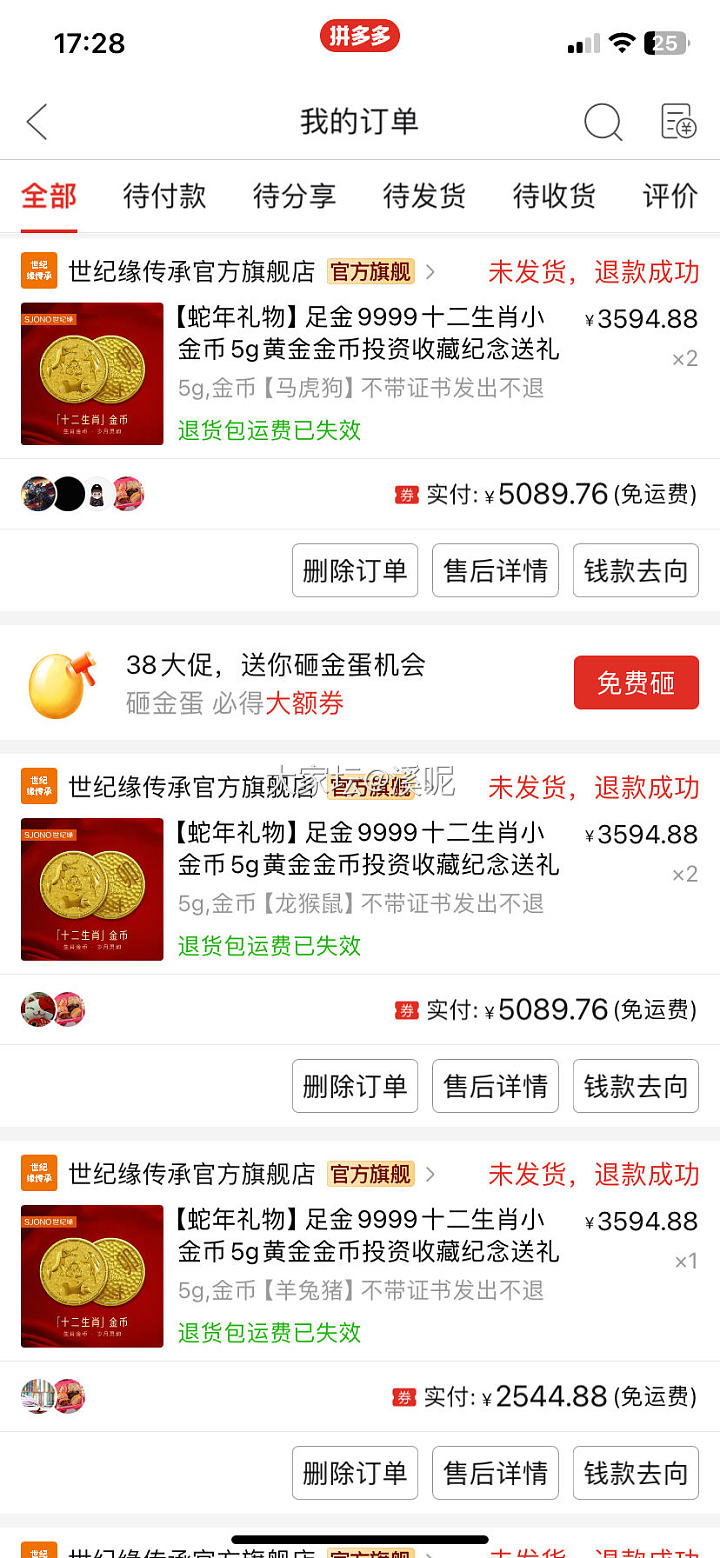Open the bill/invoice icon
720x1558 pixels.
pos(679,122)
